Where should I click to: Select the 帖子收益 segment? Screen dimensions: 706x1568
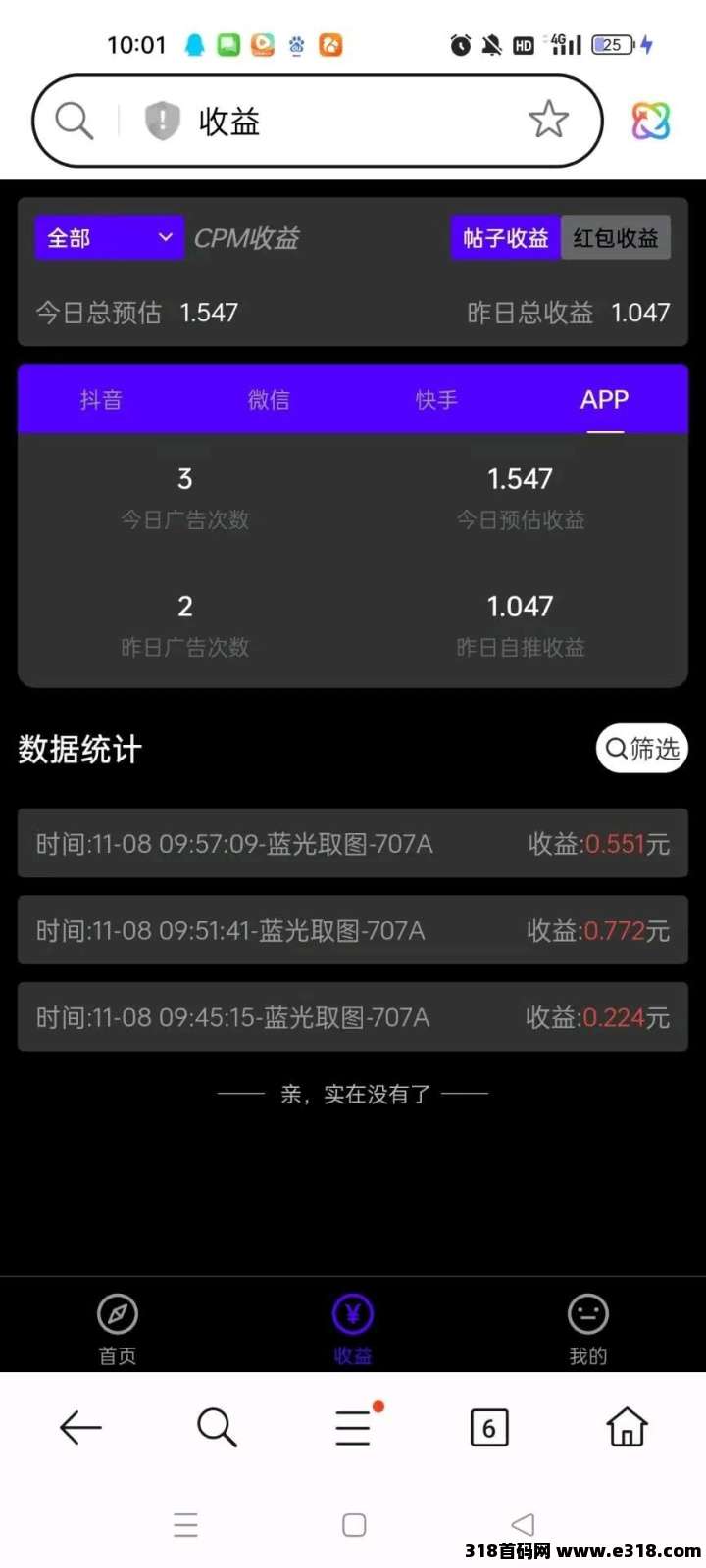(505, 238)
